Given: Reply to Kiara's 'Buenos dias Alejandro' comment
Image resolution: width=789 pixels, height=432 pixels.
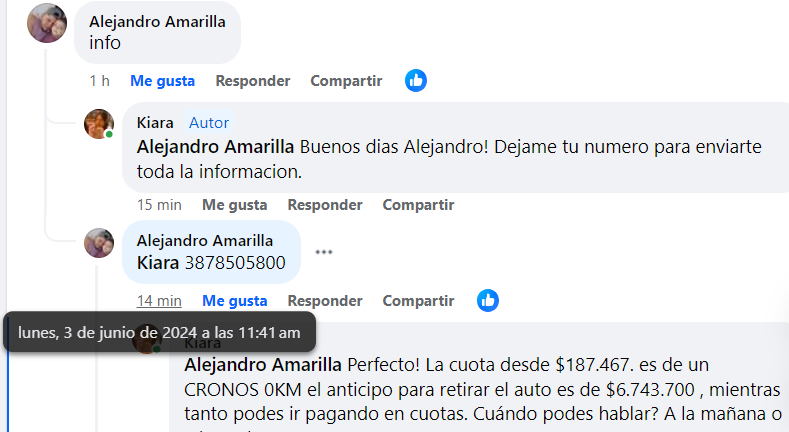Looking at the screenshot, I should (325, 205).
